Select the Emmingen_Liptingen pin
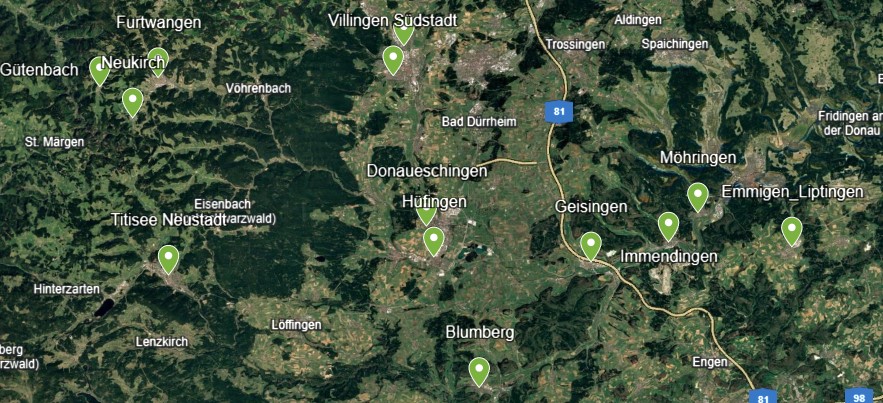This screenshot has width=883, height=403. tap(791, 230)
